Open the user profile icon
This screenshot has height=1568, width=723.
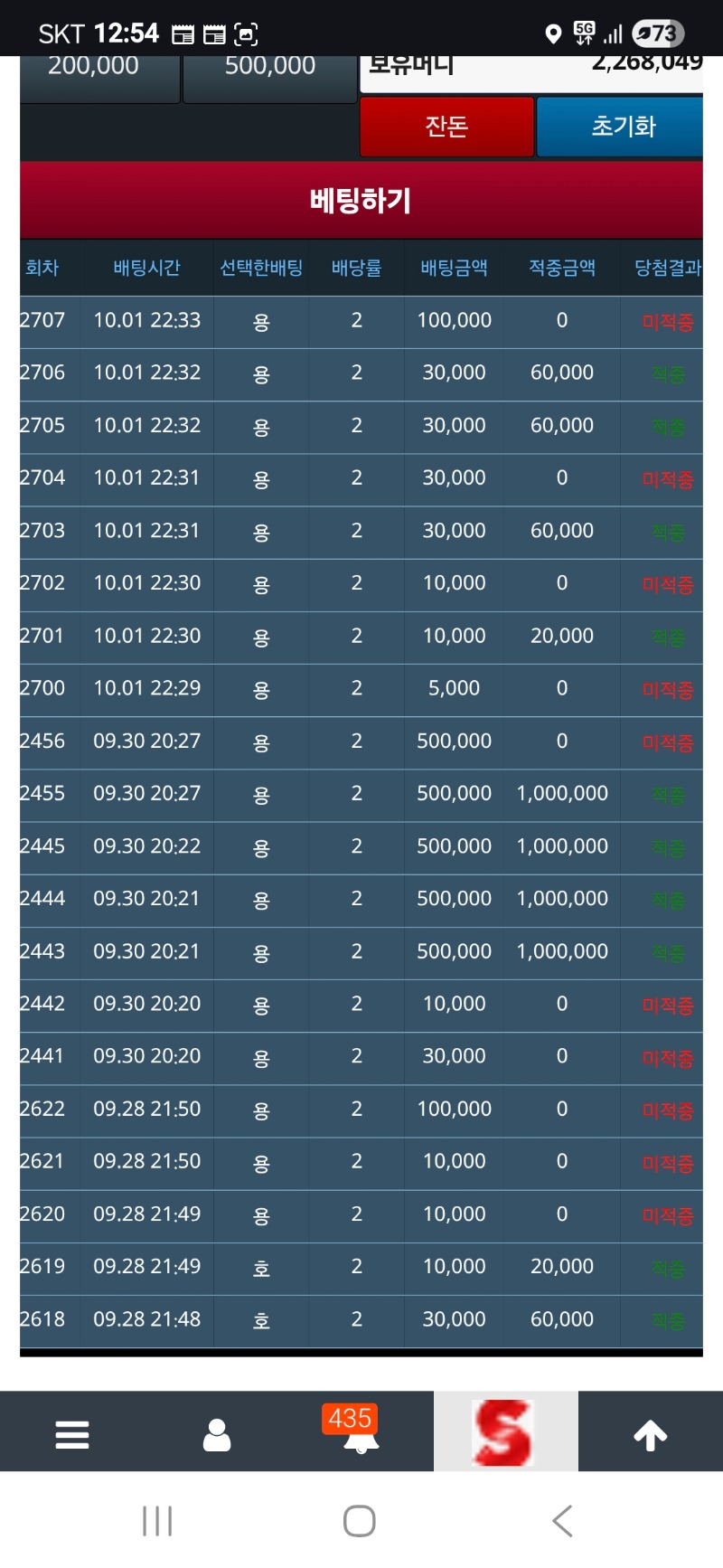pyautogui.click(x=217, y=1434)
